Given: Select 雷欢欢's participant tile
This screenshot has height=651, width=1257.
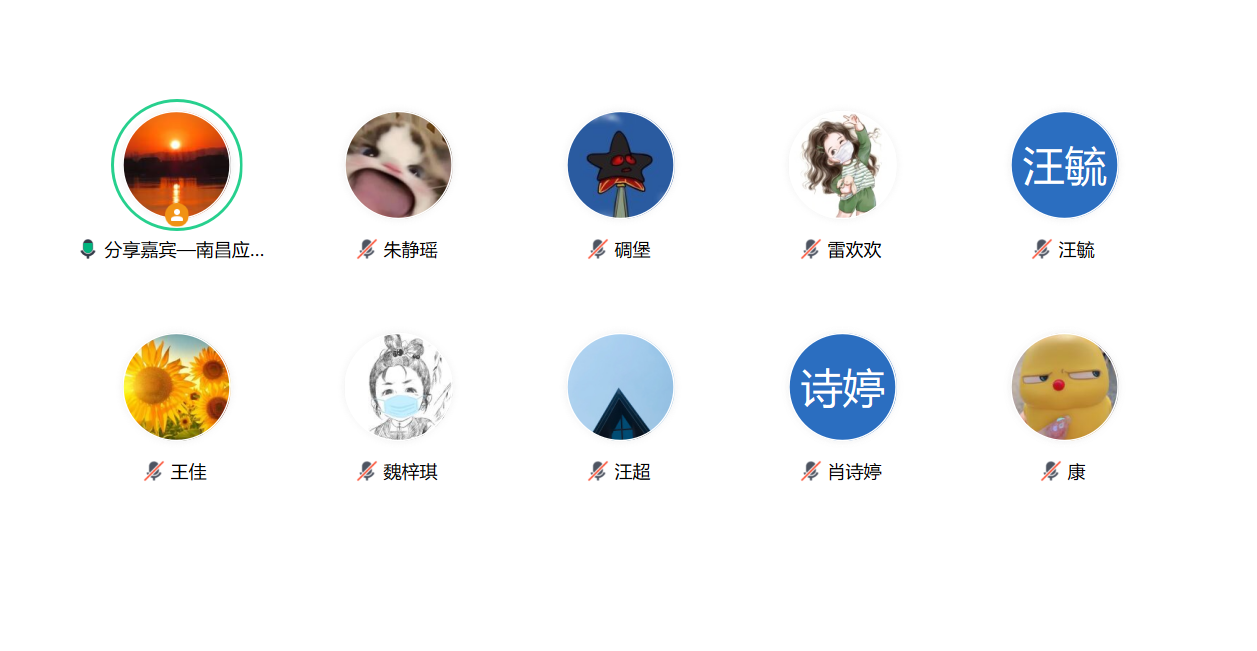Looking at the screenshot, I should pos(843,165).
